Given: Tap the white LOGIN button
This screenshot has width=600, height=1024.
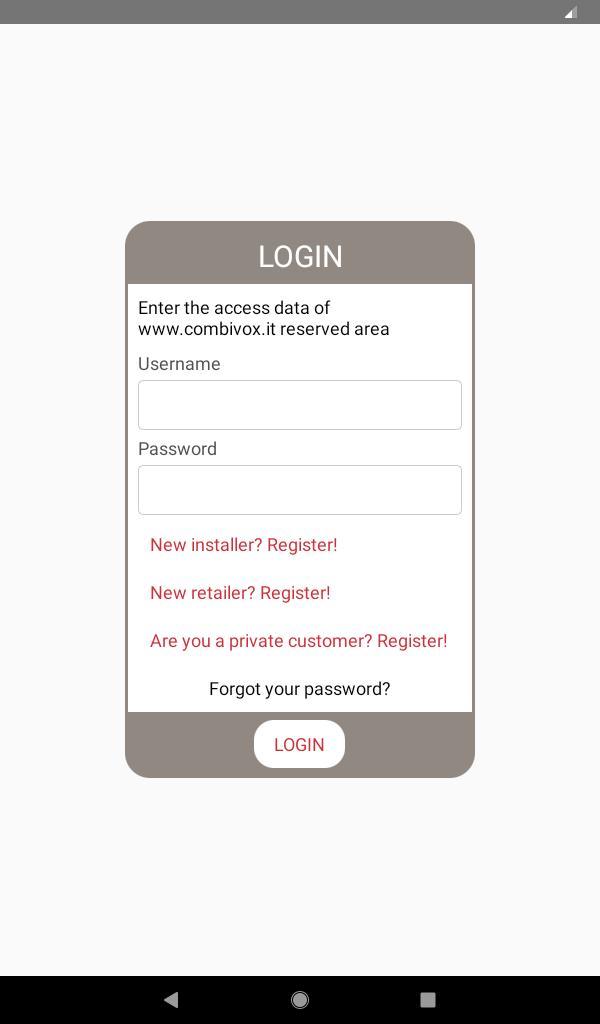Looking at the screenshot, I should [299, 744].
